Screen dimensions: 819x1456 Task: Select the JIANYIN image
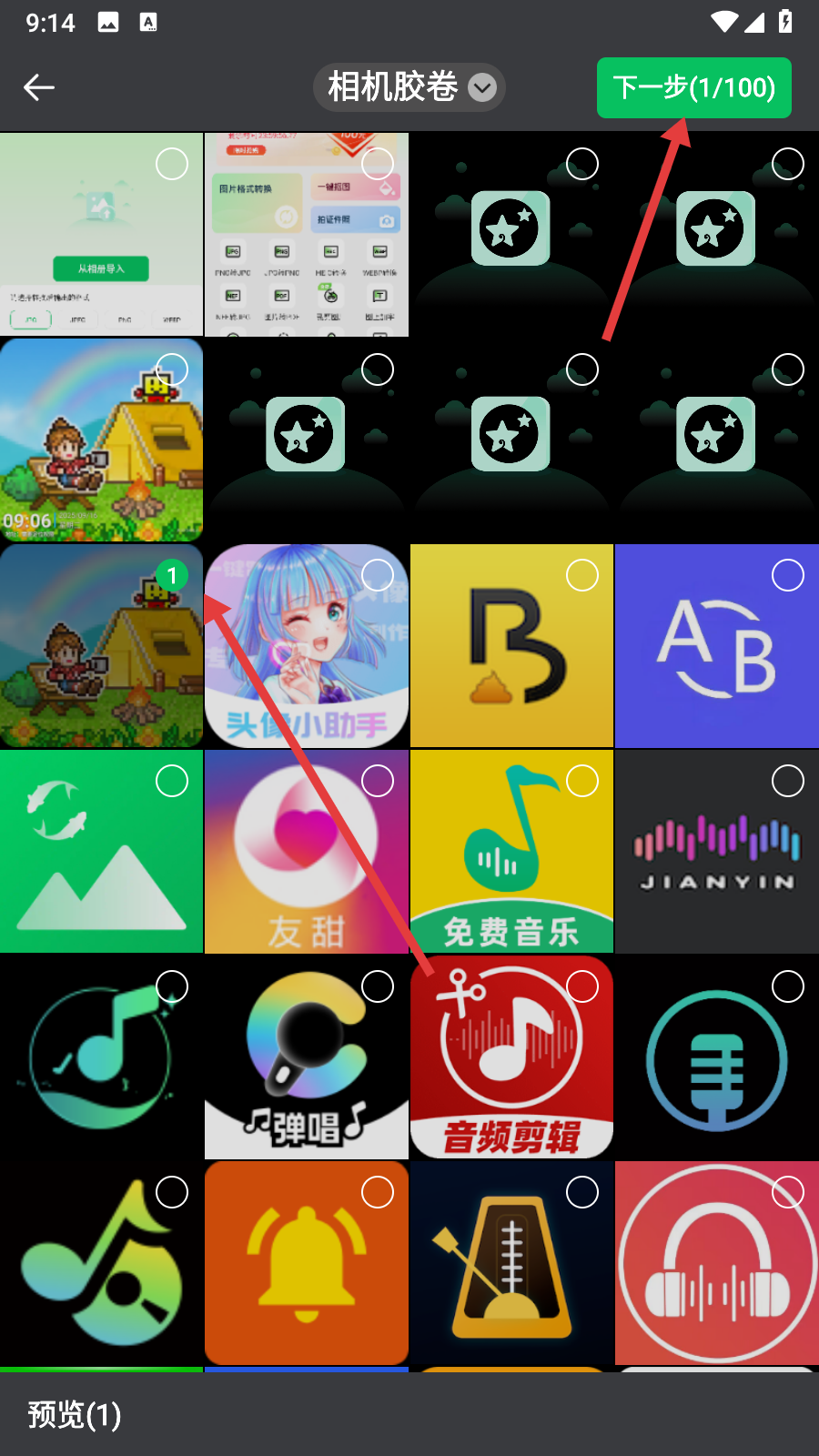coord(788,781)
